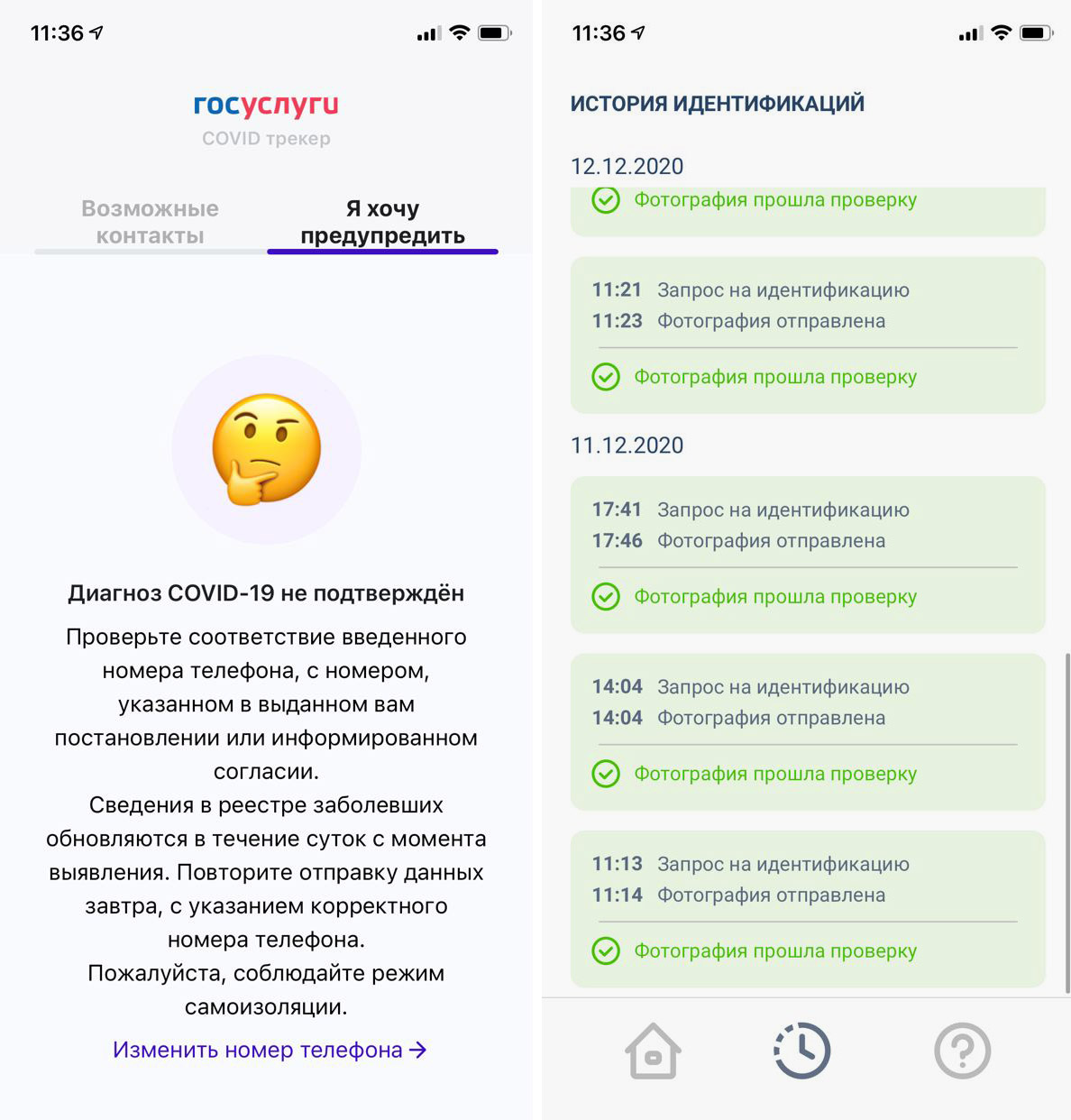1071x1120 pixels.
Task: Open the Изменить номер телефона link
Action: point(269,1050)
